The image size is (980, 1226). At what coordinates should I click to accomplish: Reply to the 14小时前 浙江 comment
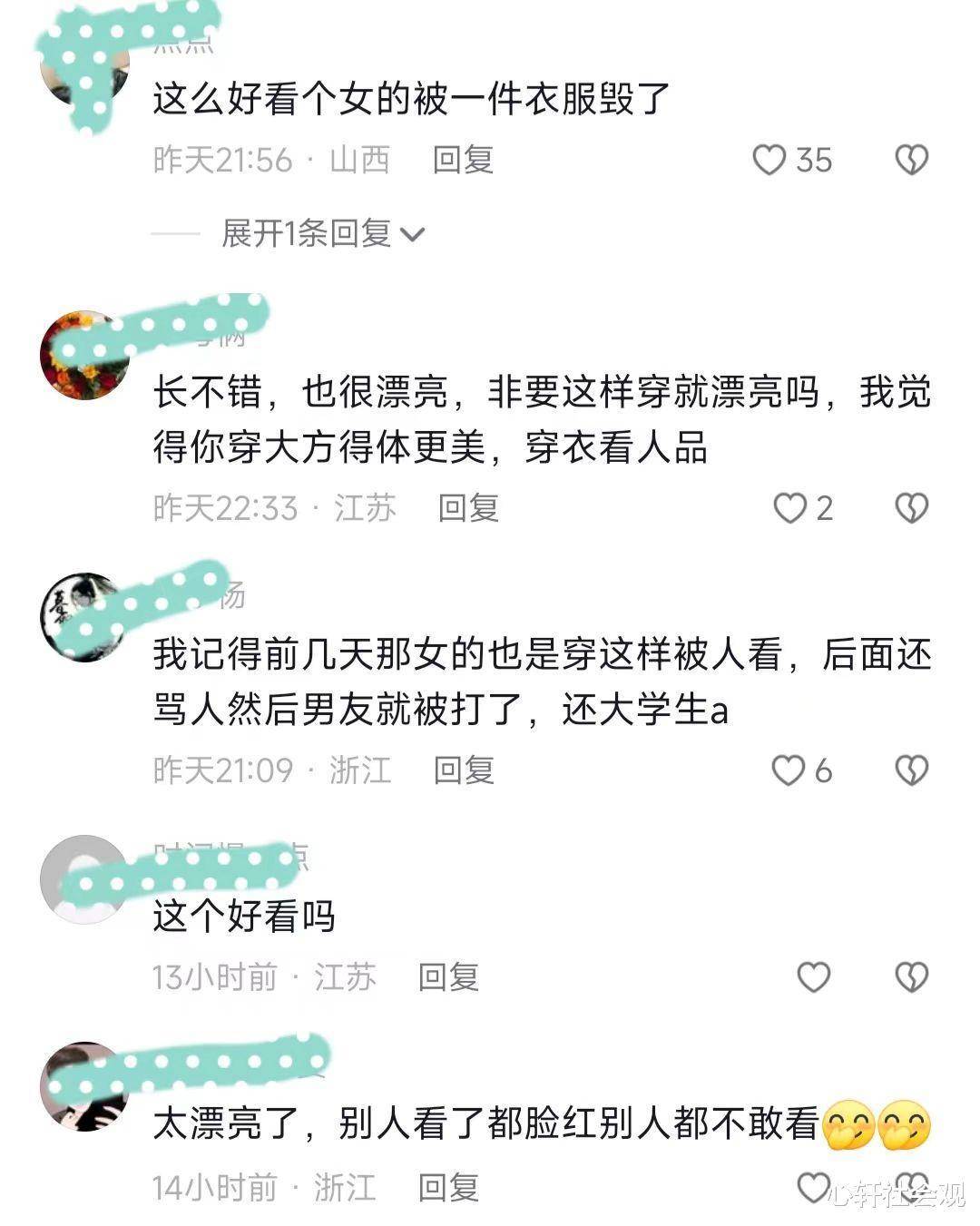coord(448,1187)
